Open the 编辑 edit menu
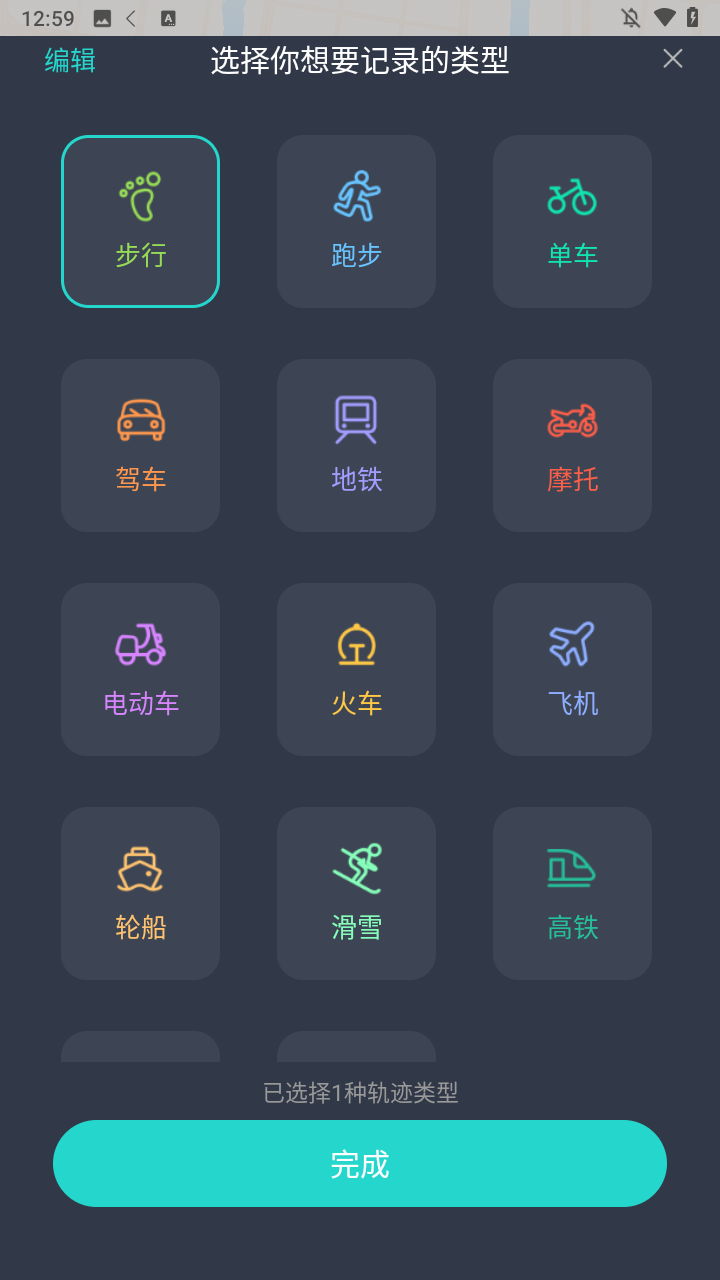This screenshot has height=1280, width=720. coord(69,61)
